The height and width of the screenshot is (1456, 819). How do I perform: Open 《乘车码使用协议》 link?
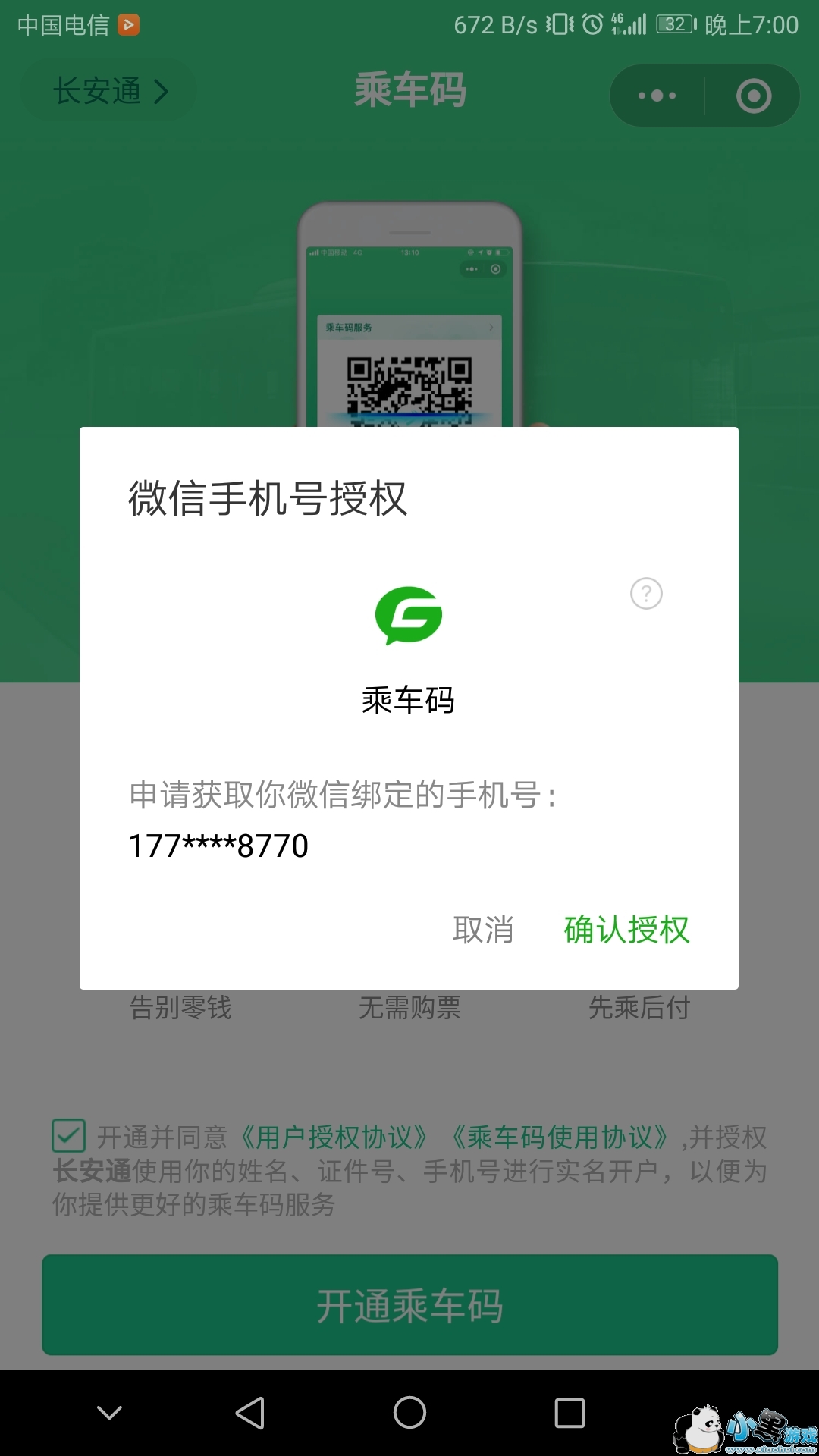(560, 1137)
